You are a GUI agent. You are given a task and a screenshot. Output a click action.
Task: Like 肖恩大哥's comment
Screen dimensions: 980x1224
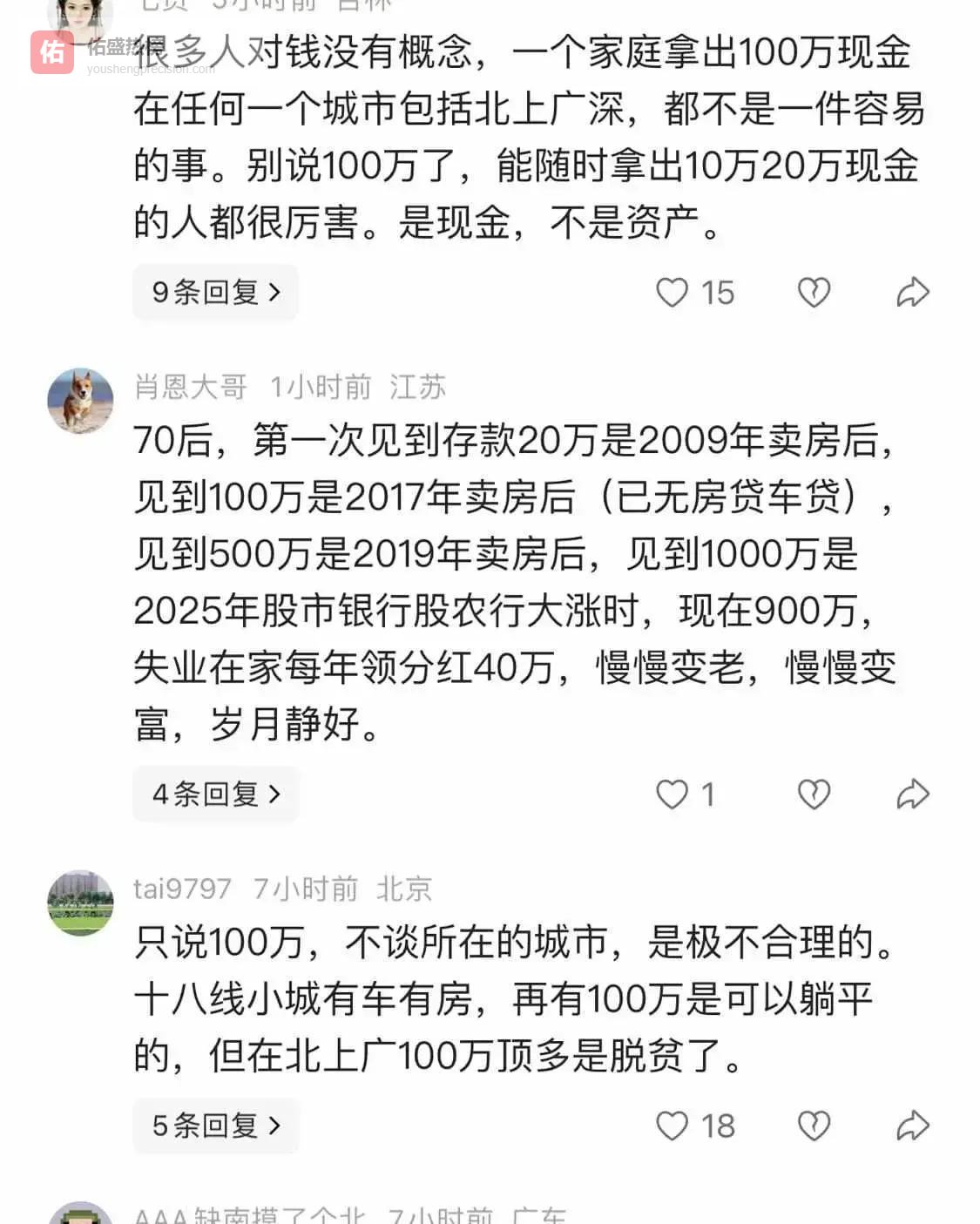coord(672,795)
